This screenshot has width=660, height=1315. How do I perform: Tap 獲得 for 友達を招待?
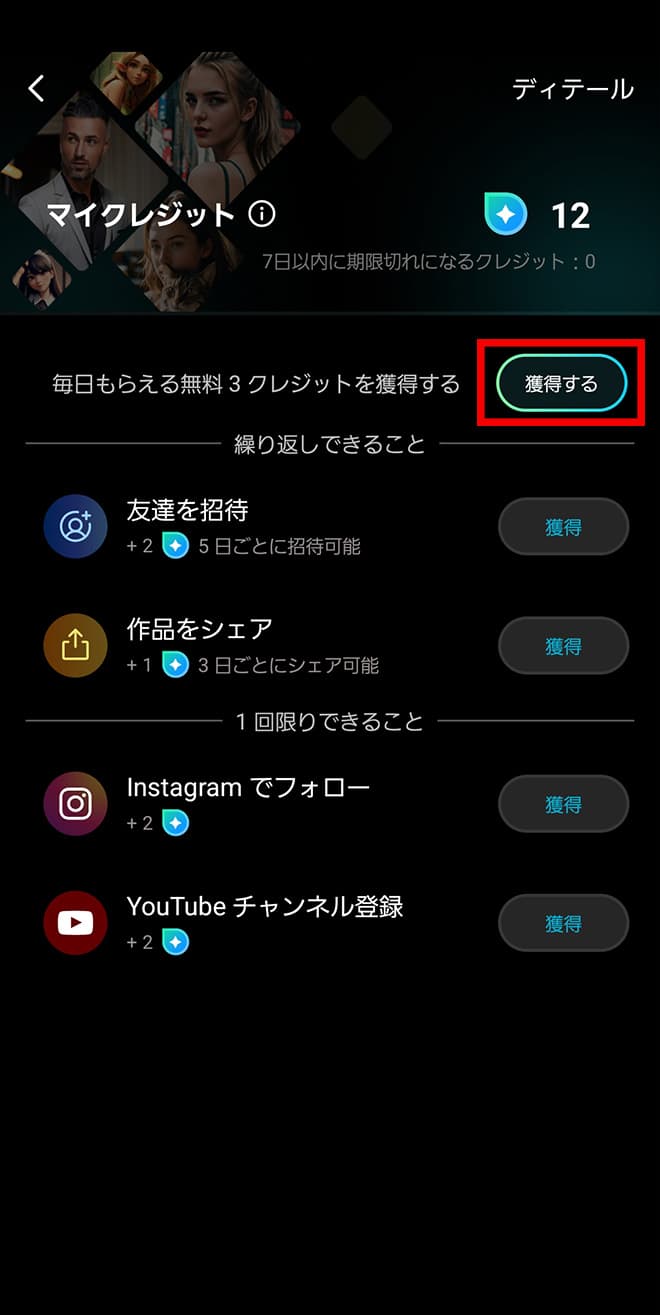click(x=563, y=526)
